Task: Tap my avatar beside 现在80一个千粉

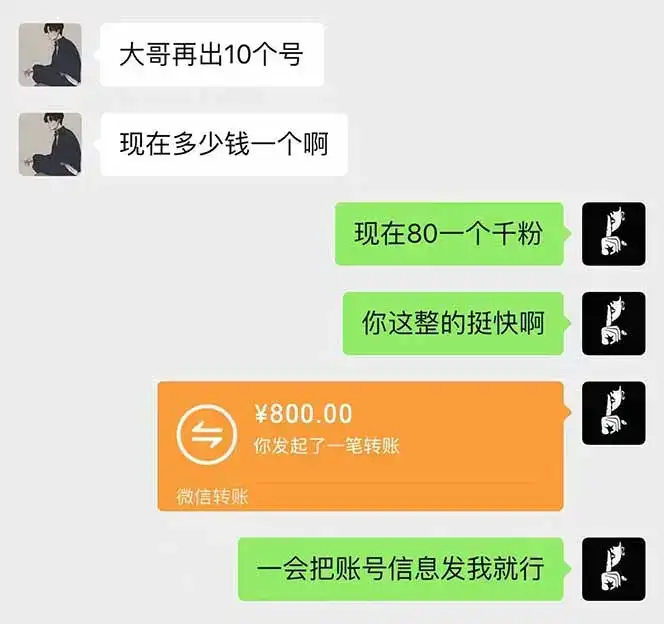Action: [x=614, y=234]
